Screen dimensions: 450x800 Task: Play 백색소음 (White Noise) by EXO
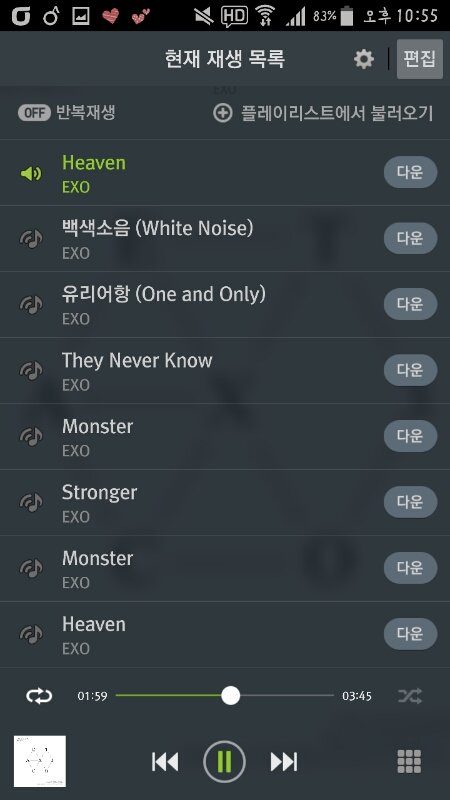pyautogui.click(x=225, y=239)
